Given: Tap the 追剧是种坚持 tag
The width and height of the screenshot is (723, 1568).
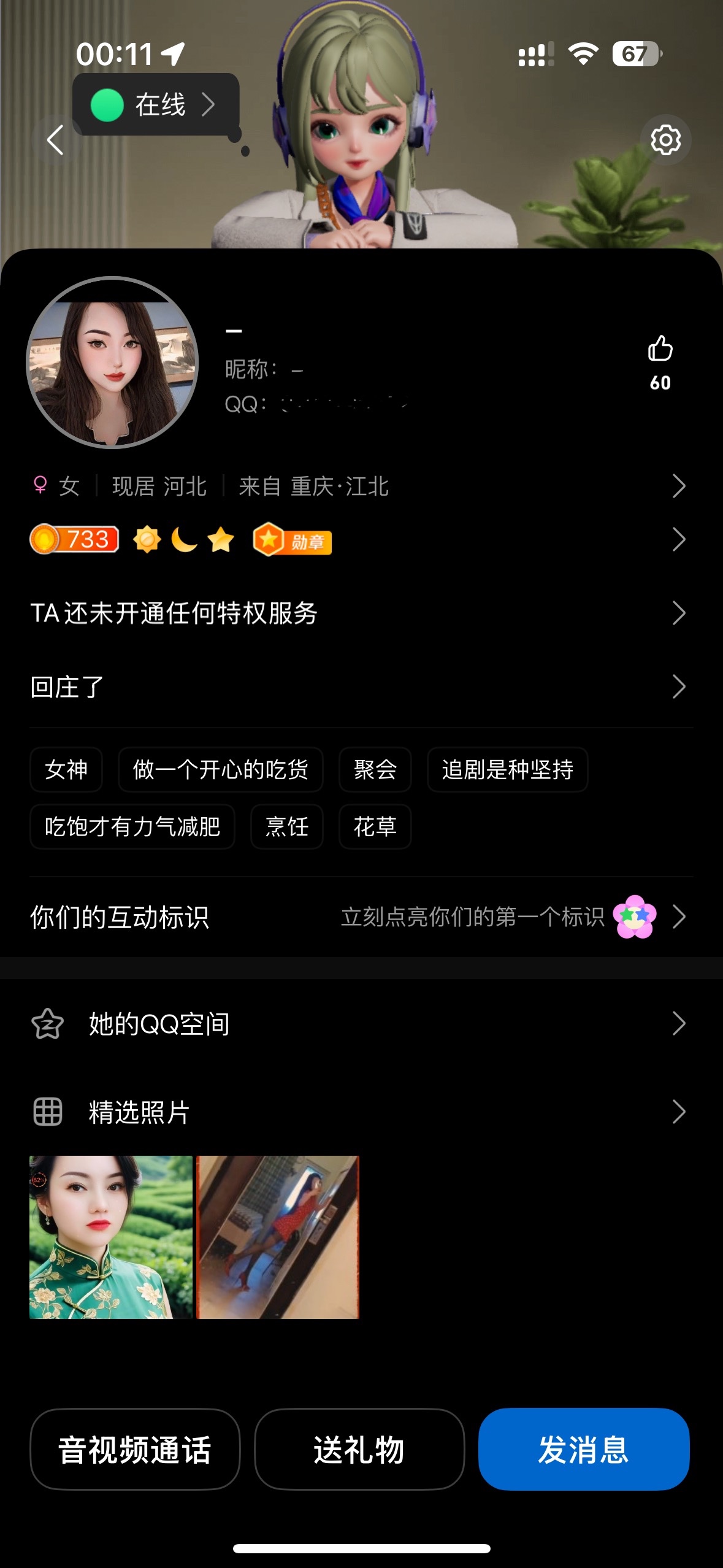Looking at the screenshot, I should tap(507, 769).
